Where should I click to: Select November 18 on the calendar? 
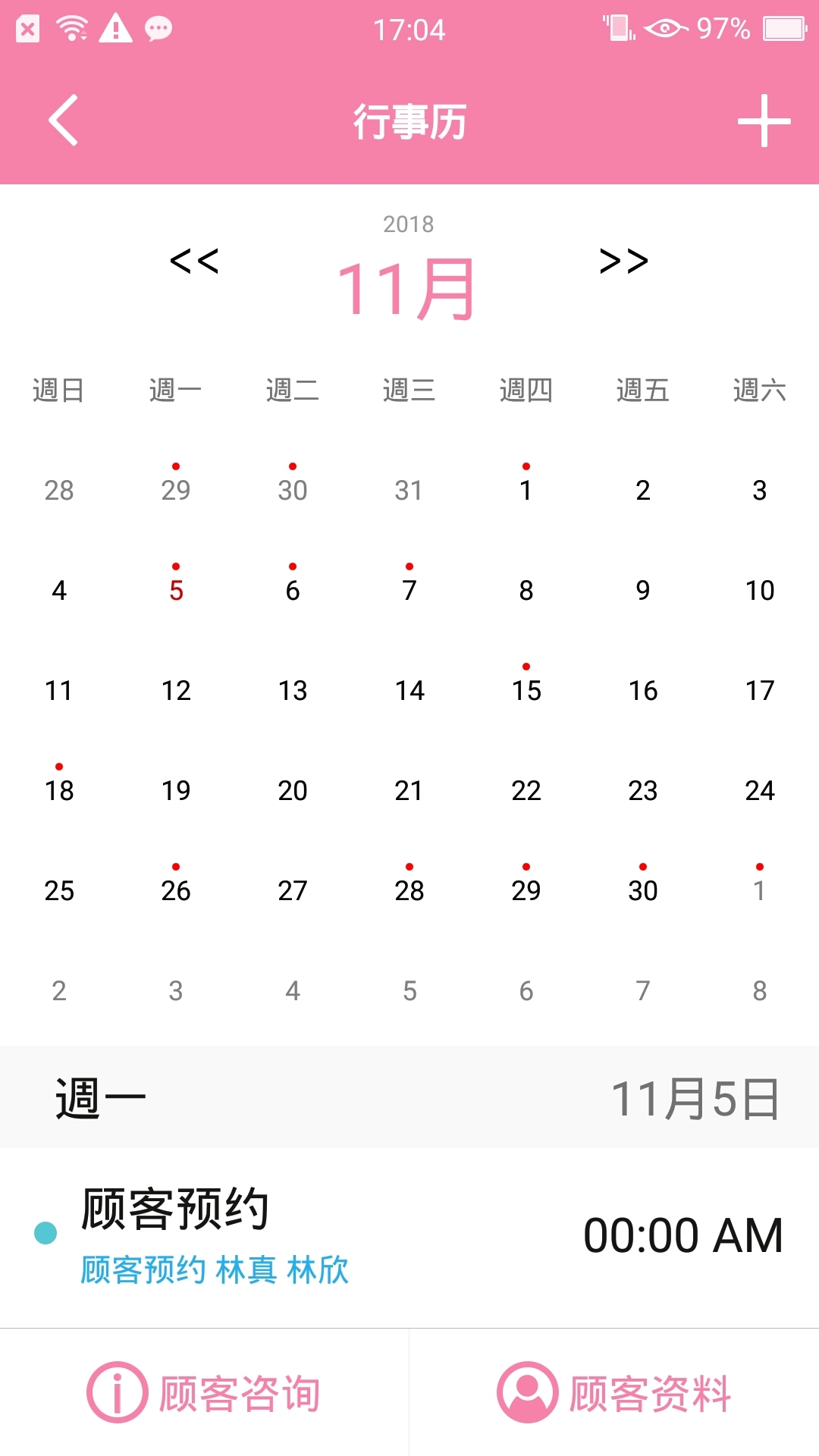point(59,789)
